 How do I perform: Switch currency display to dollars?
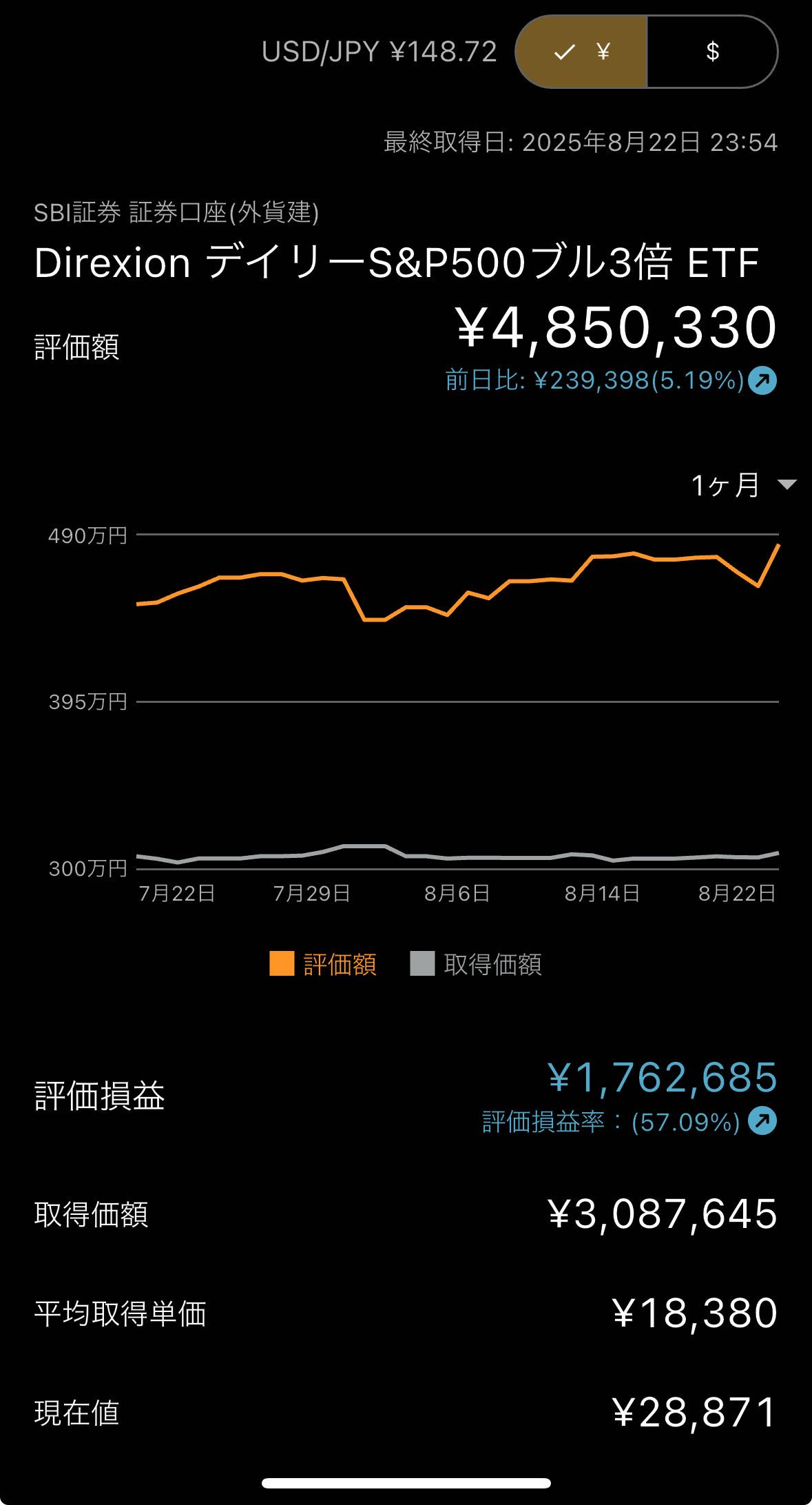[x=712, y=52]
